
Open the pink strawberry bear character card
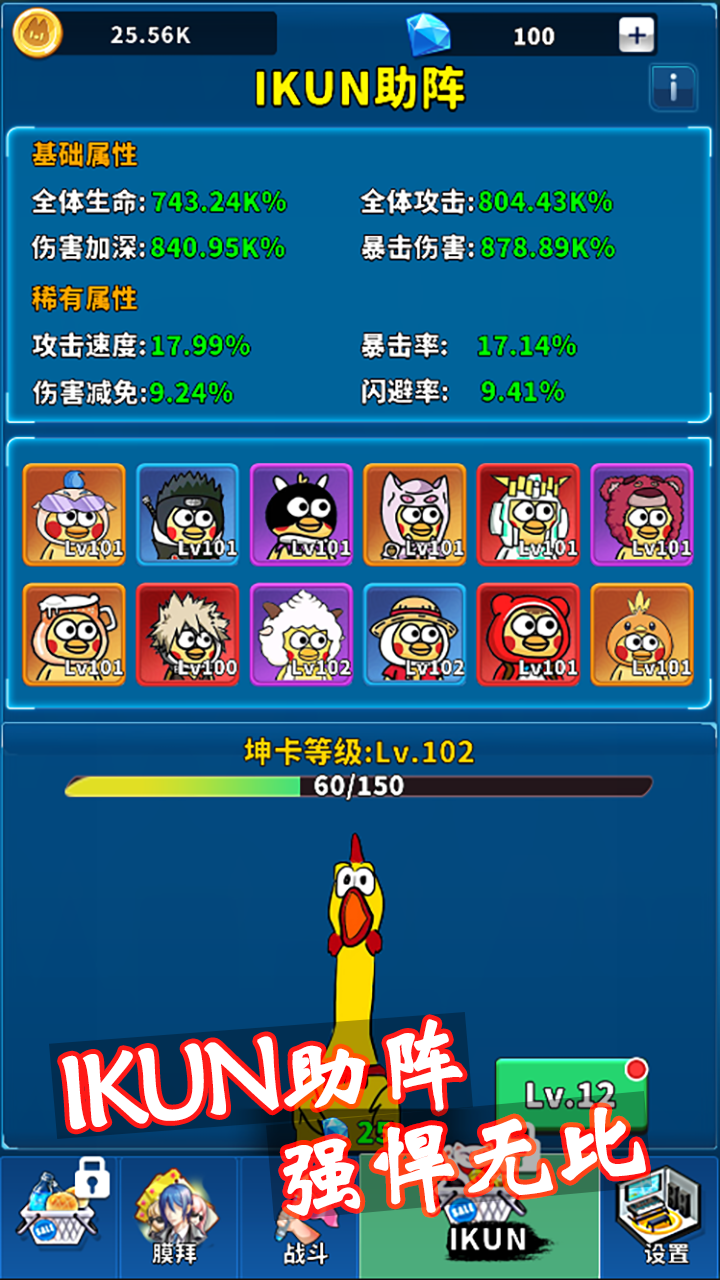coord(641,514)
